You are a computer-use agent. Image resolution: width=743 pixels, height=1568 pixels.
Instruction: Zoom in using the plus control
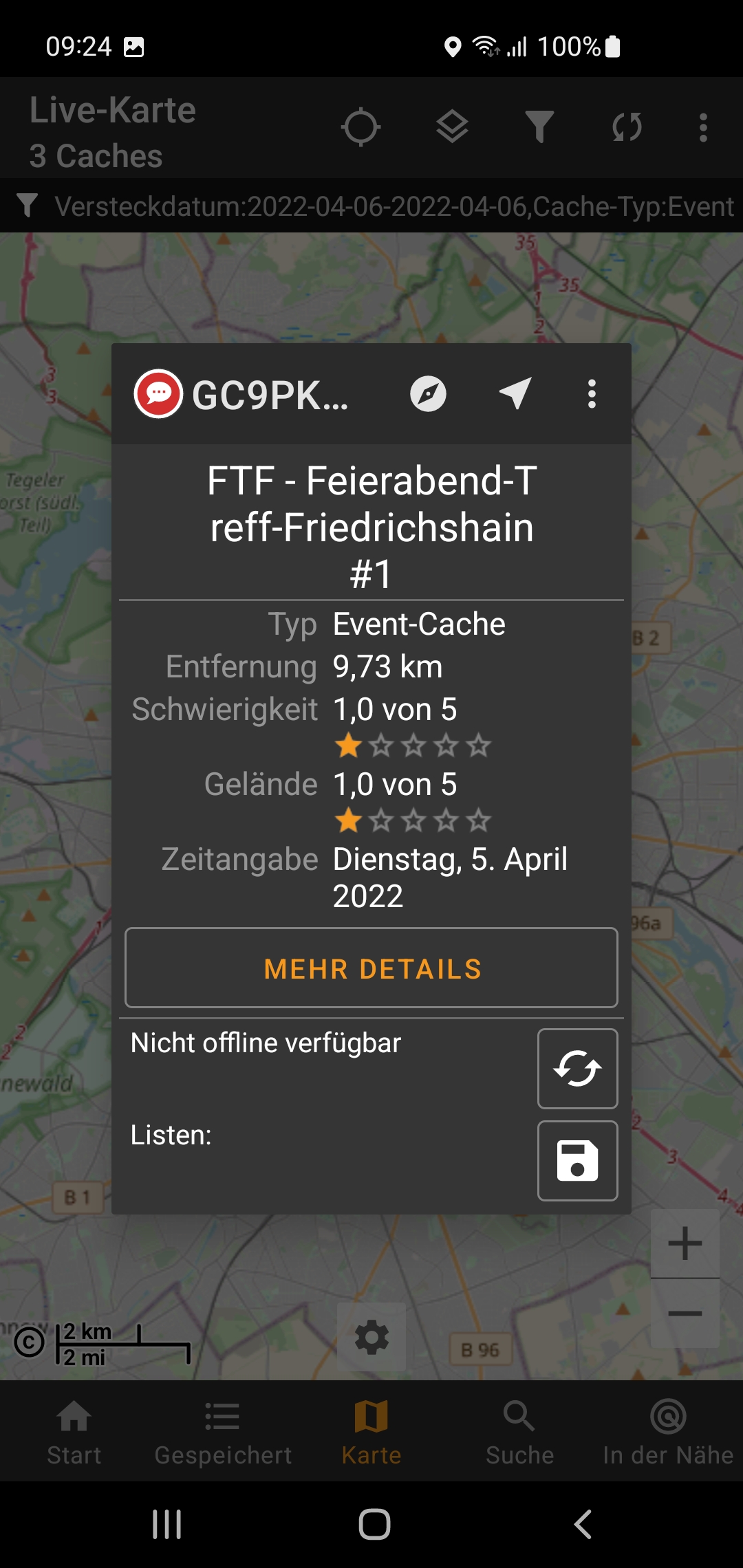(x=685, y=1242)
